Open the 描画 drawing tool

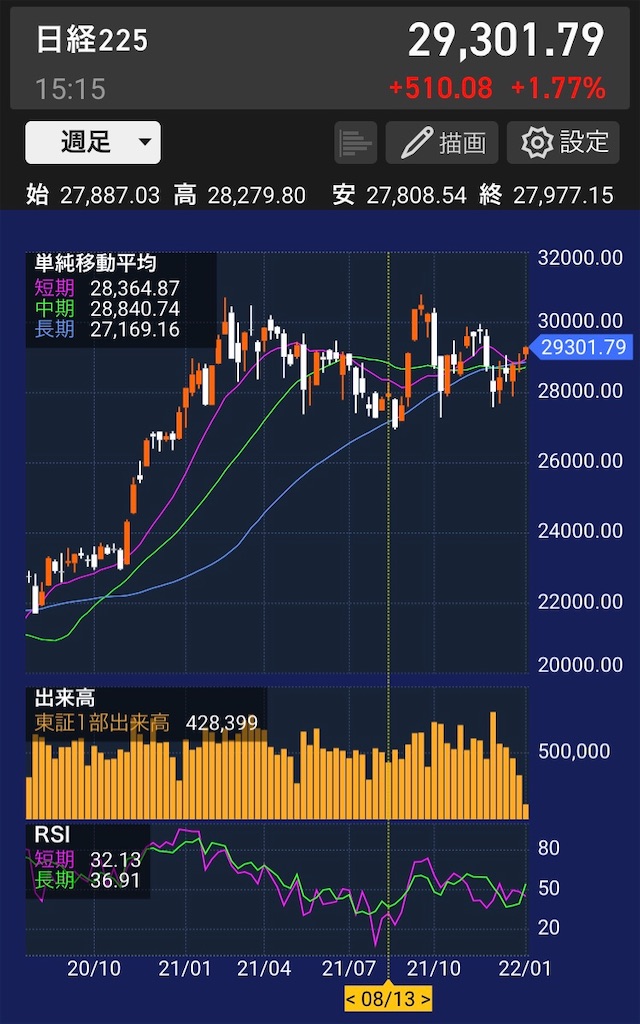click(442, 143)
